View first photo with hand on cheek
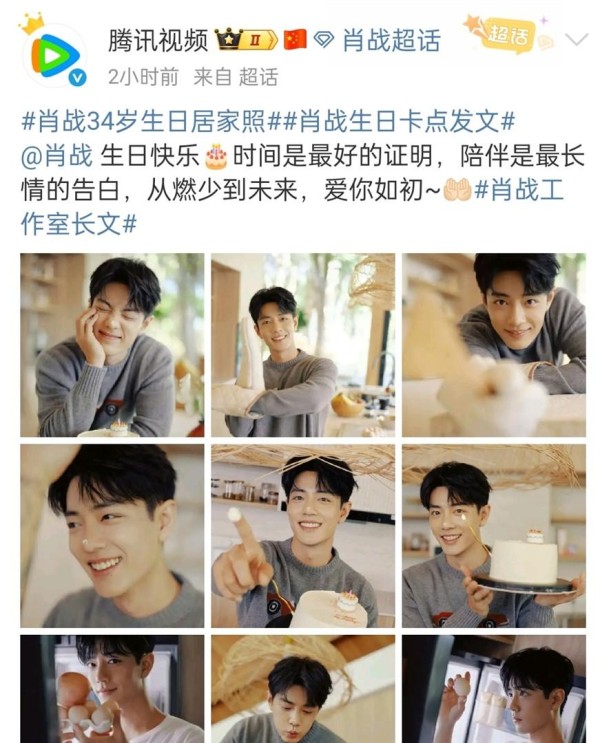Image resolution: width=600 pixels, height=743 pixels. coord(112,345)
